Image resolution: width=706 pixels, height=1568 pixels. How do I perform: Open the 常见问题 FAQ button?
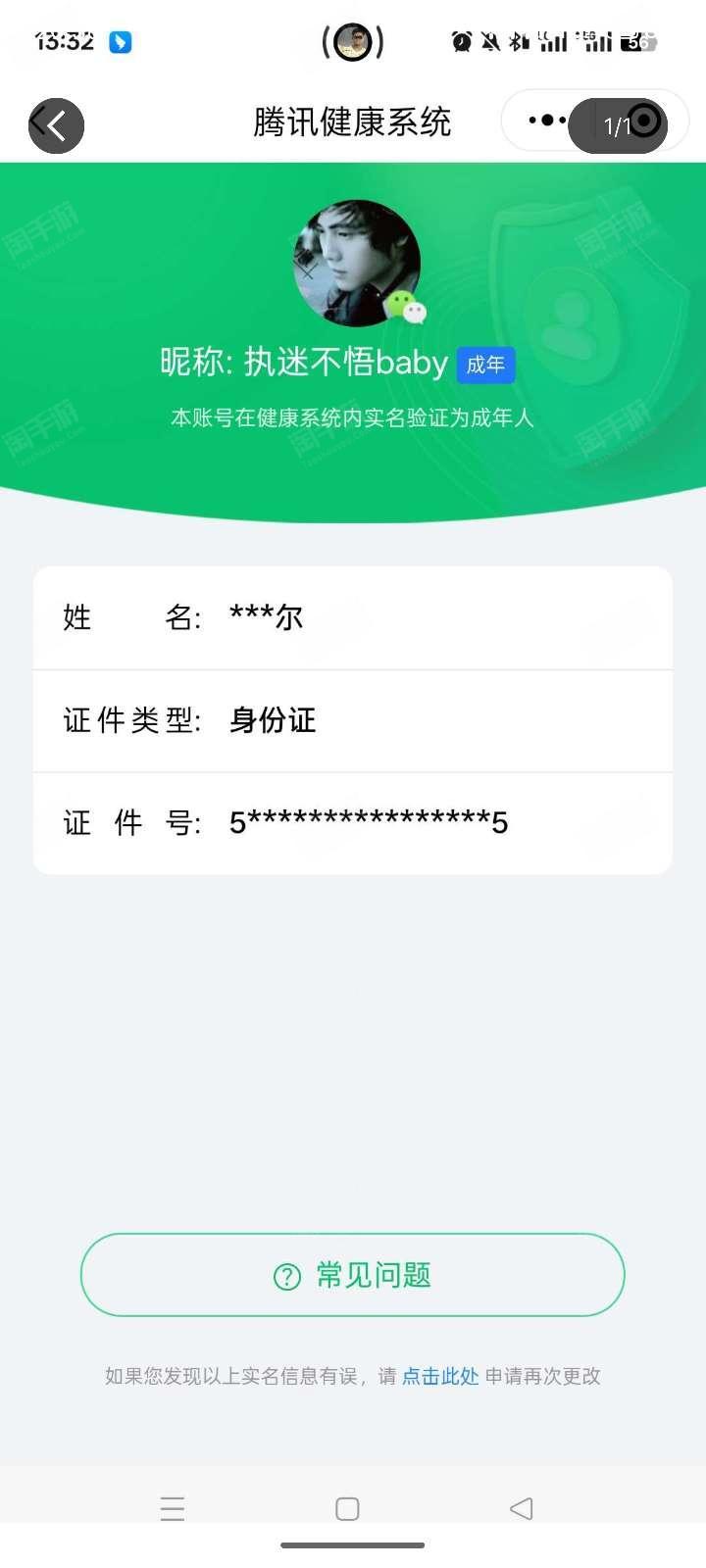pos(353,1275)
